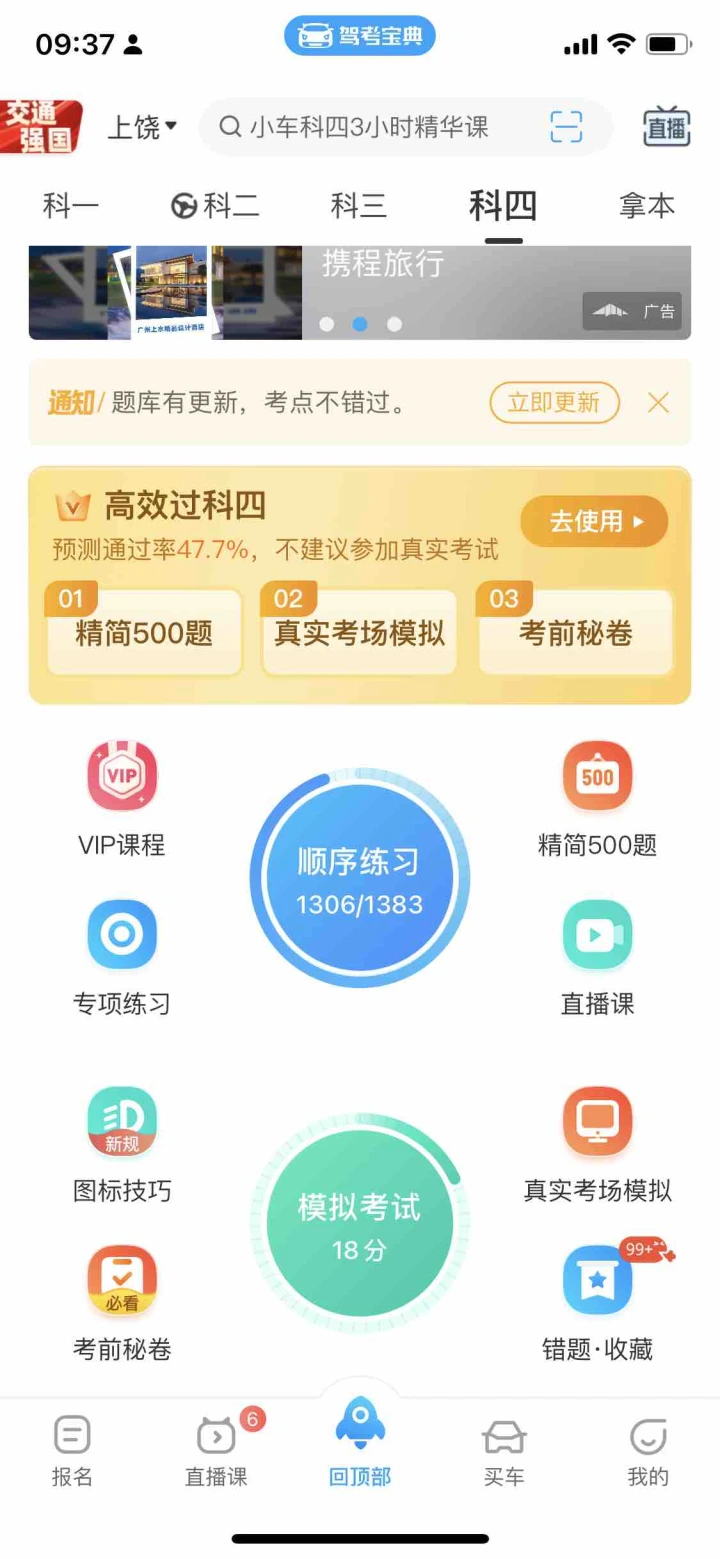This screenshot has width=720, height=1559.
Task: Dismiss the 题库有更新 notice
Action: coord(658,403)
